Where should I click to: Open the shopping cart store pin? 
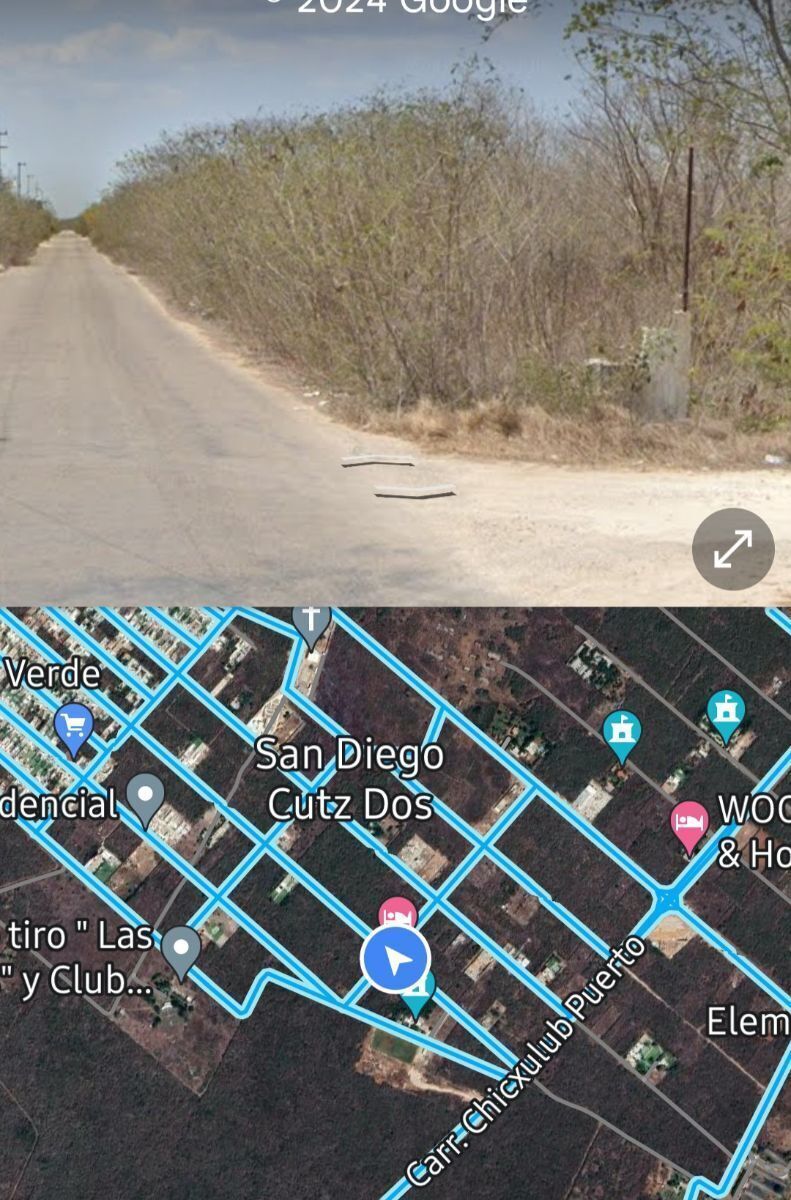[x=74, y=725]
